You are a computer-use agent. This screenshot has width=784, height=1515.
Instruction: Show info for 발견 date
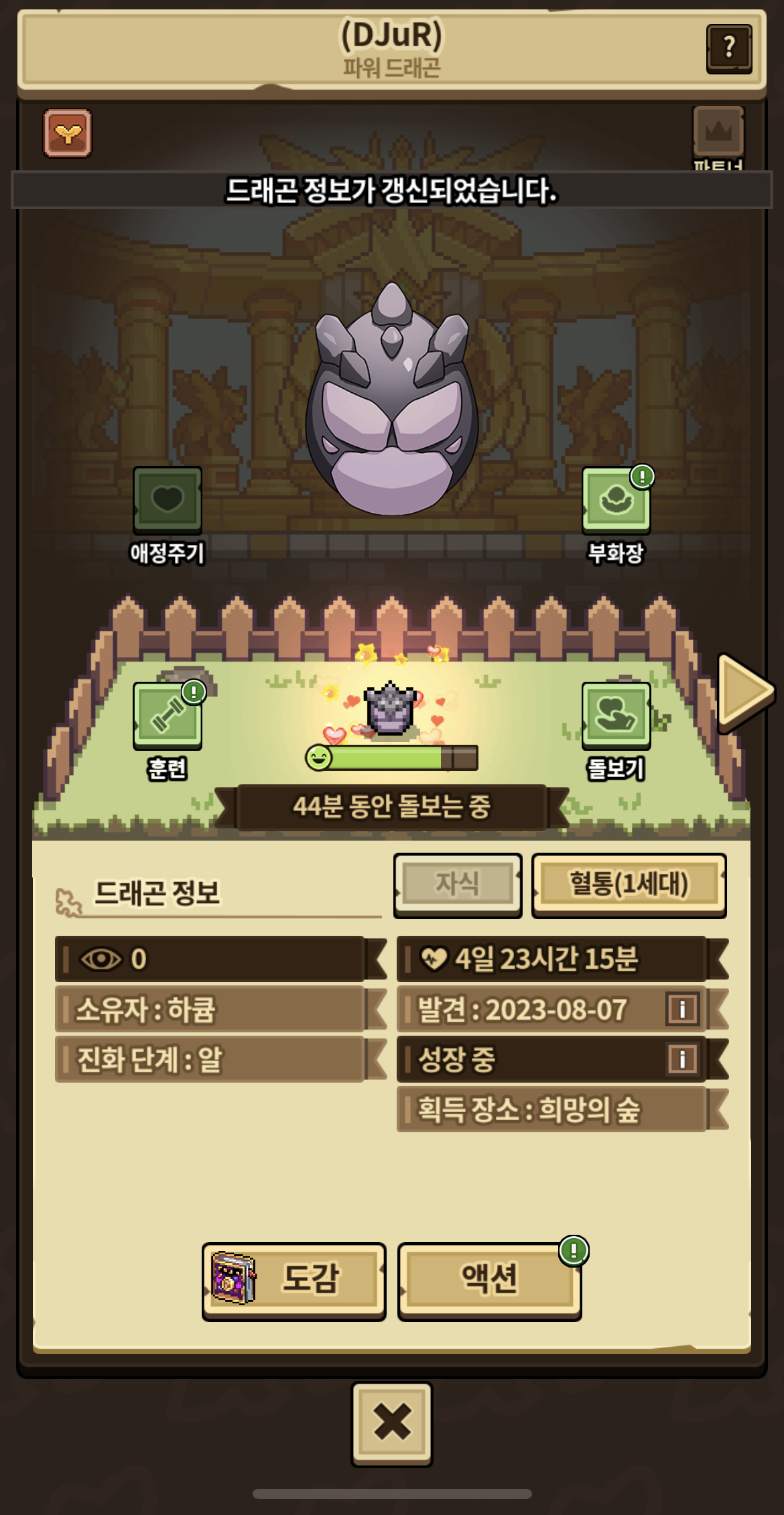coord(682,1009)
